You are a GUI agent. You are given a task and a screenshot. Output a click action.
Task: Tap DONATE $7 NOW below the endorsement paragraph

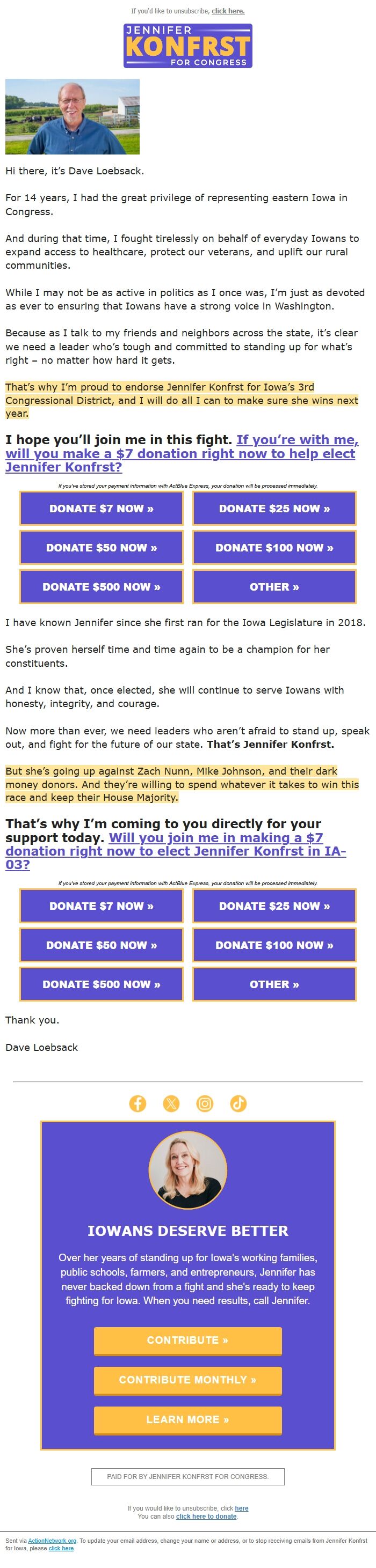click(101, 508)
